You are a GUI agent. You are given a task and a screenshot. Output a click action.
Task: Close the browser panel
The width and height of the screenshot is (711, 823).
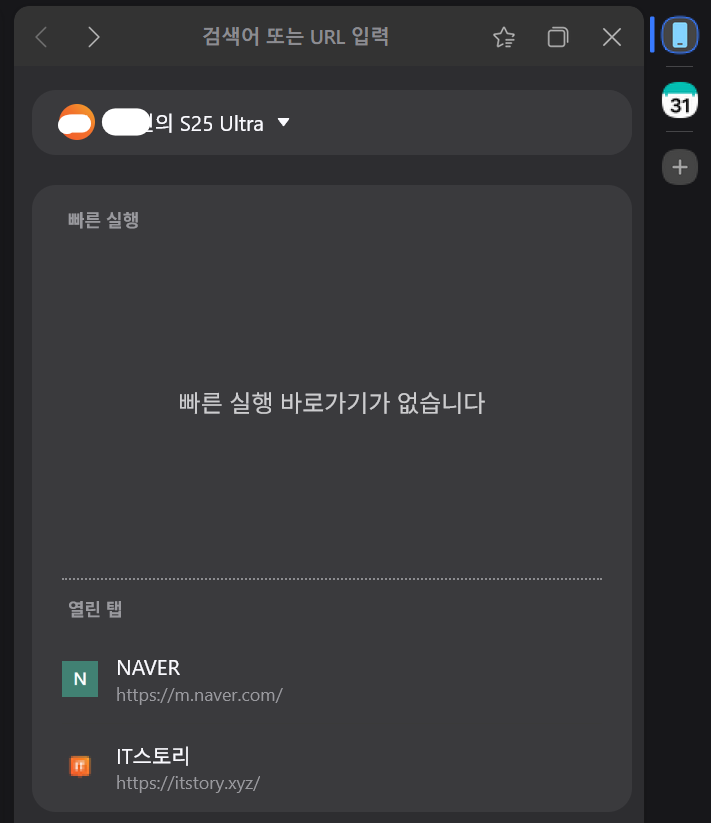click(x=612, y=38)
